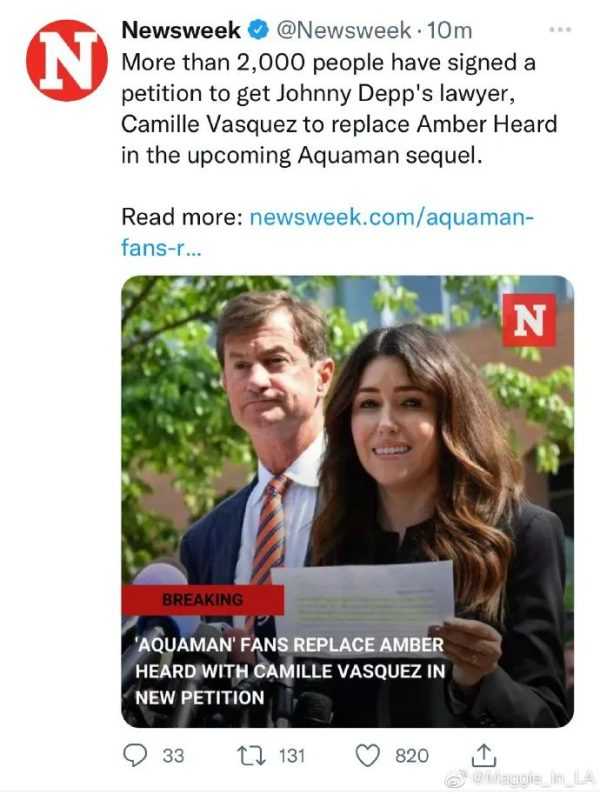
Task: Open the newsweek.com/aquaman link
Action: click(391, 216)
